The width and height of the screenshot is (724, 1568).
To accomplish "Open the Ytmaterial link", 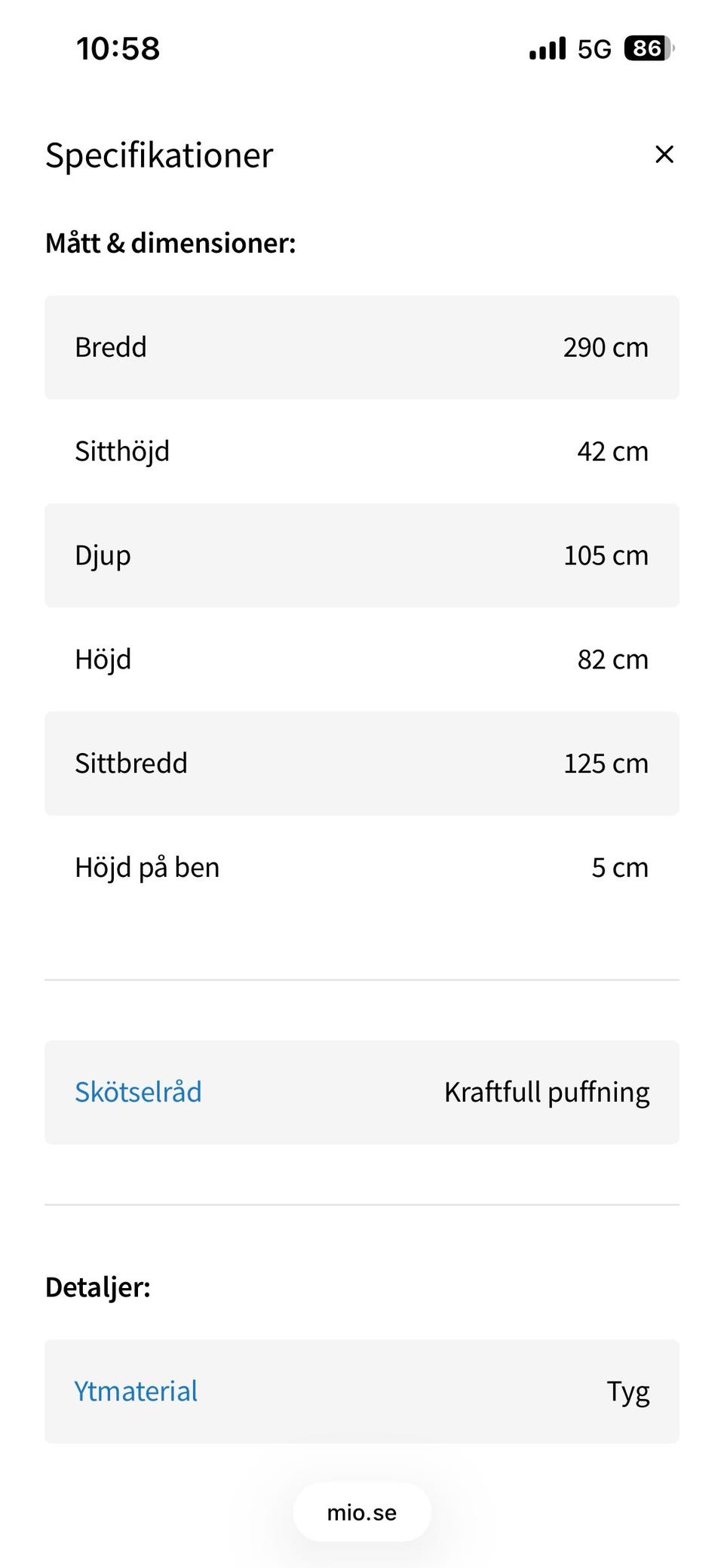I will pos(136,1391).
